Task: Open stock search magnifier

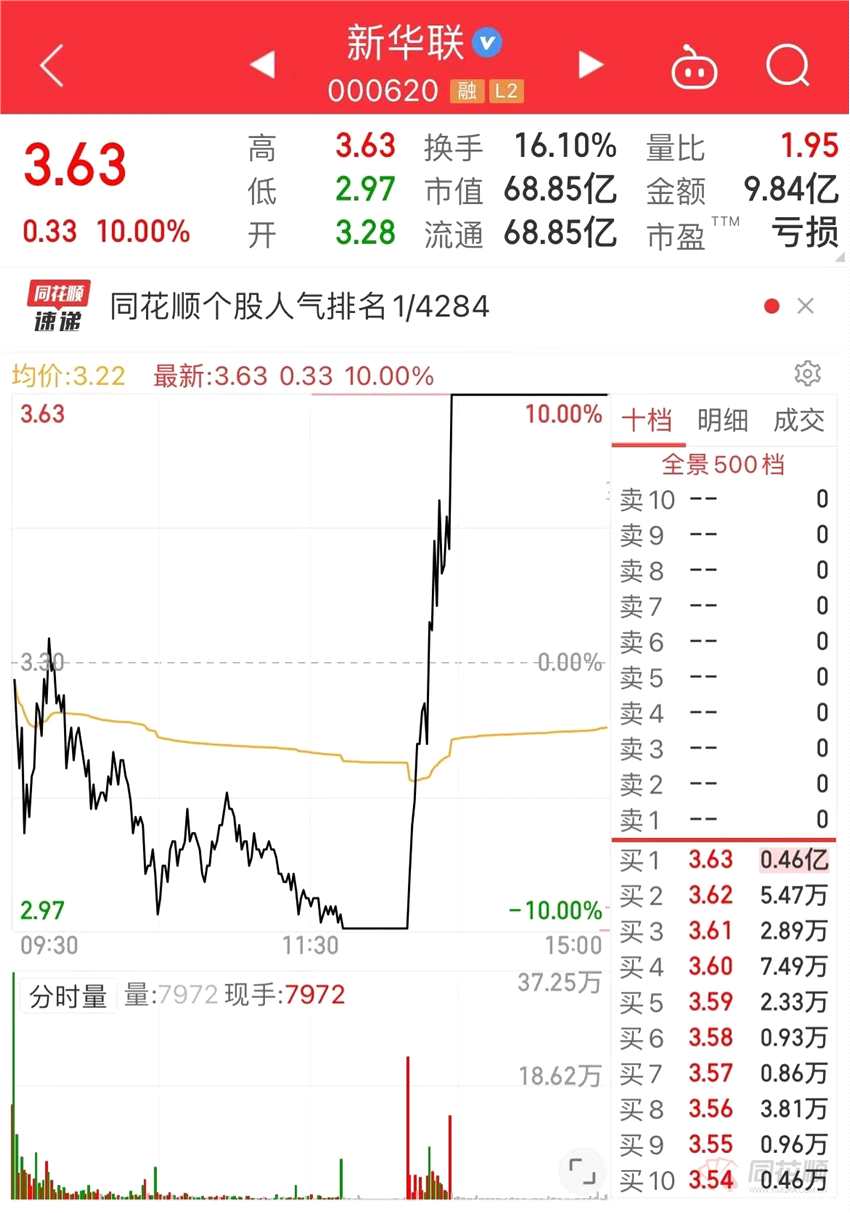Action: coord(787,66)
